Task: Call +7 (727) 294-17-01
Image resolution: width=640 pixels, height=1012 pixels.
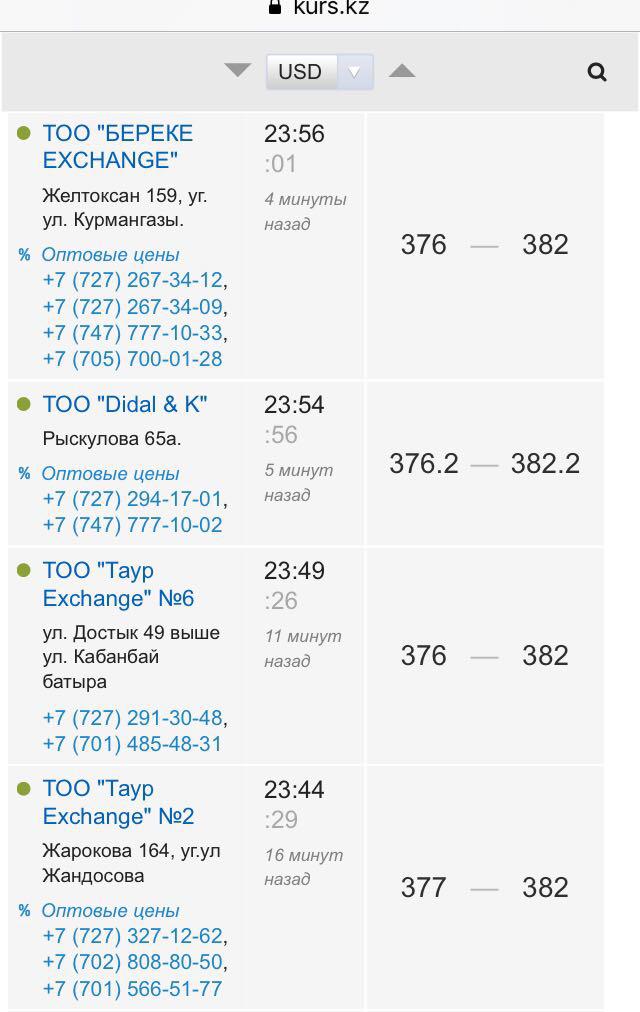Action: click(x=132, y=499)
